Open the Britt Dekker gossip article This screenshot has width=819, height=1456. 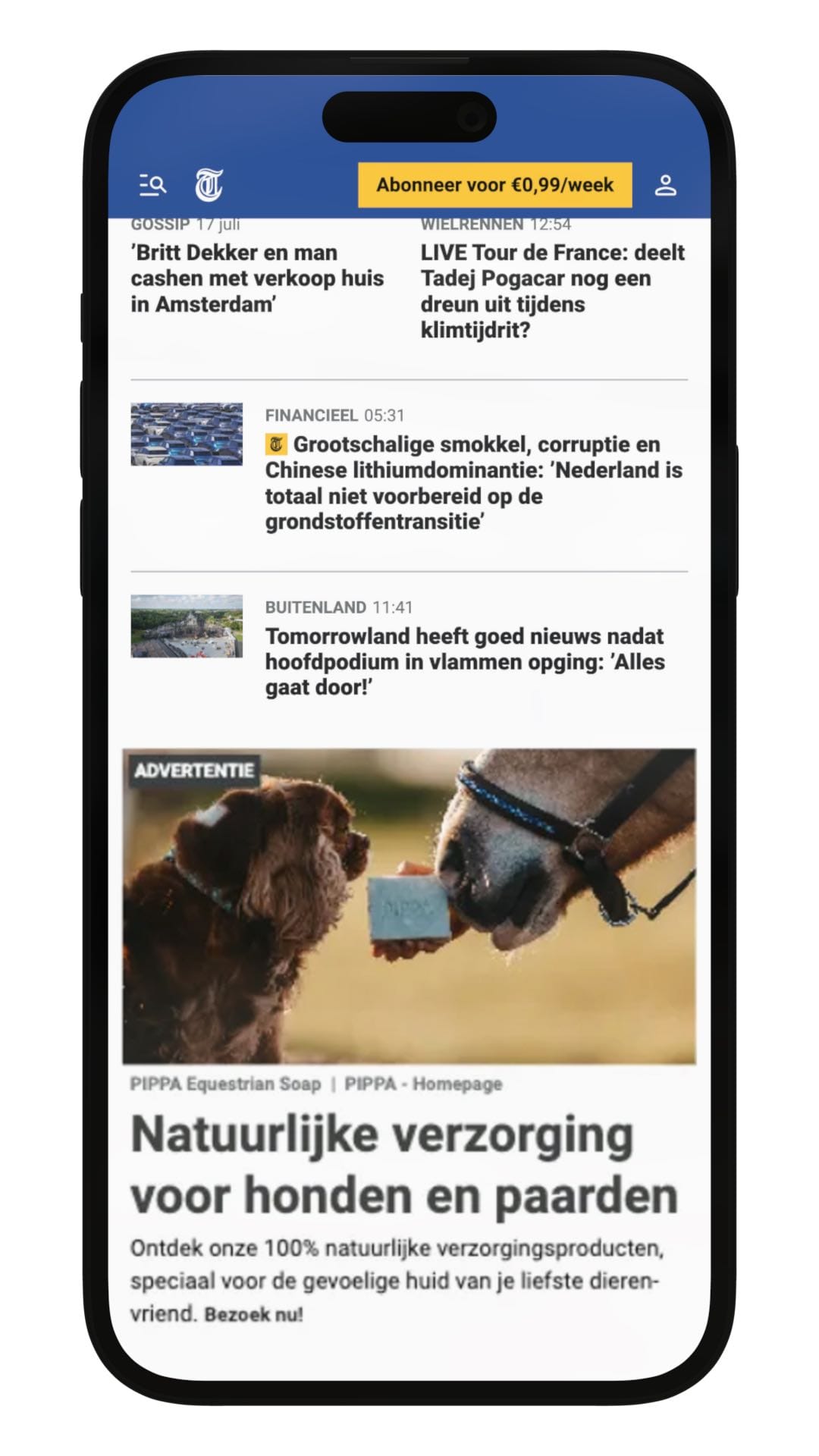(256, 278)
